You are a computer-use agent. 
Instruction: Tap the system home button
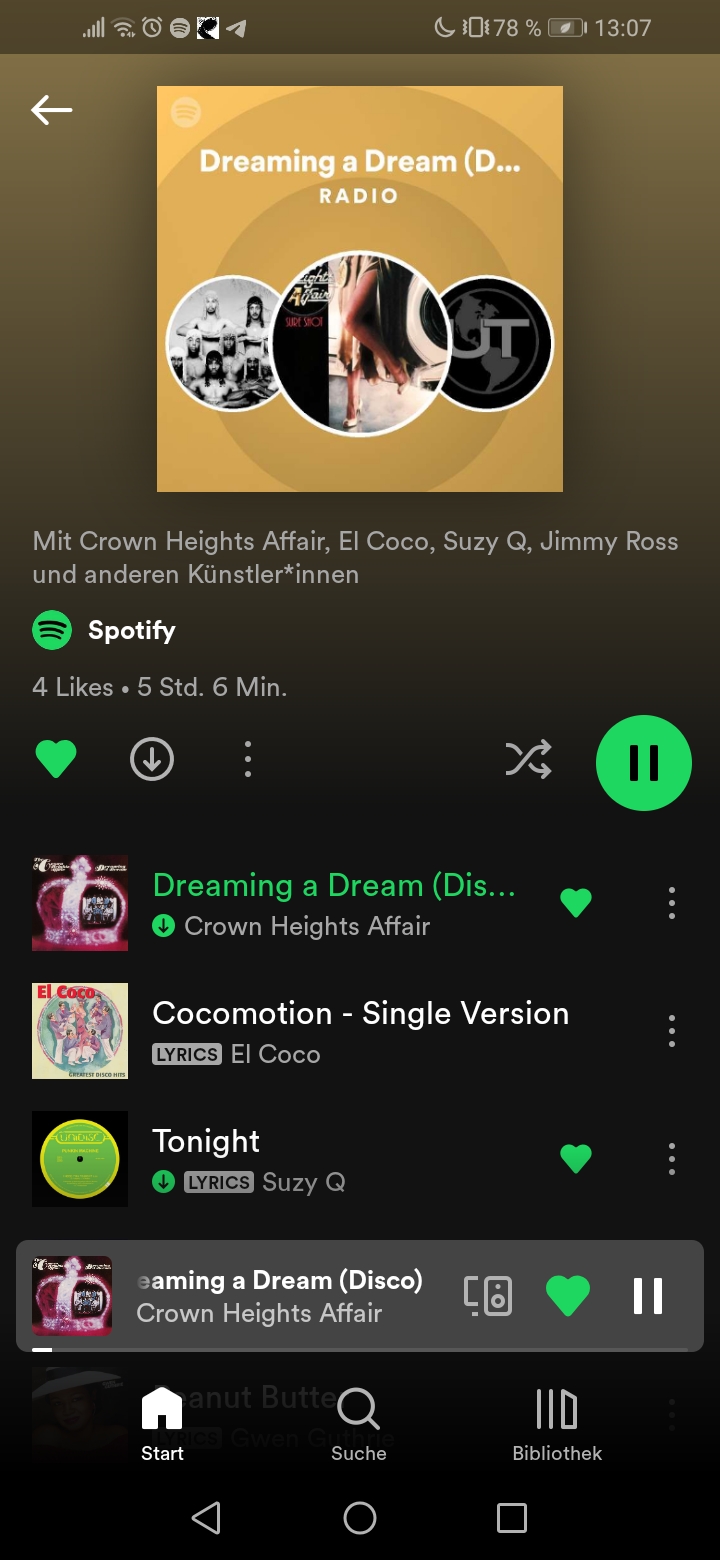click(x=360, y=1518)
